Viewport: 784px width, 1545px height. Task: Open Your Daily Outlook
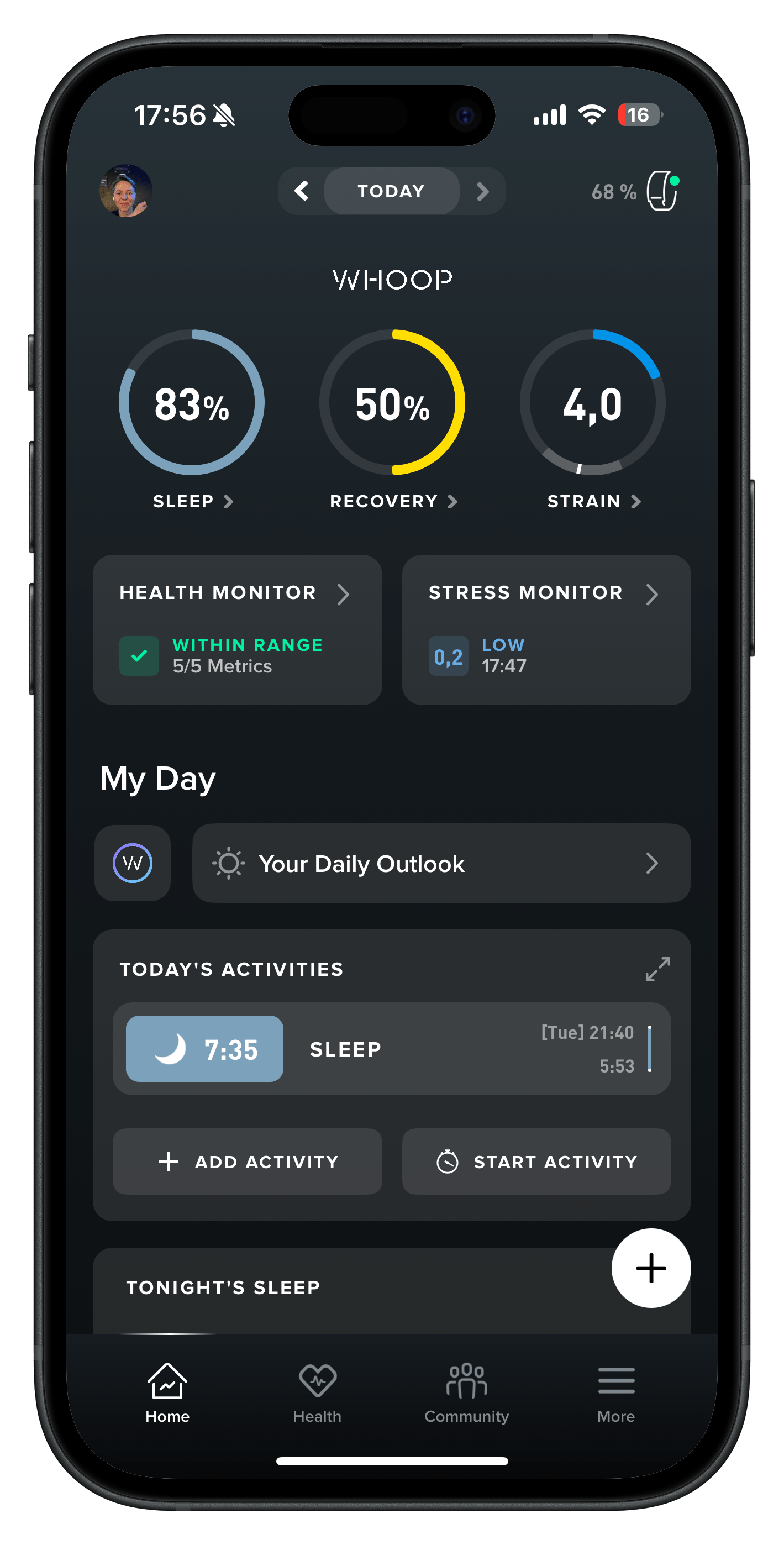441,864
